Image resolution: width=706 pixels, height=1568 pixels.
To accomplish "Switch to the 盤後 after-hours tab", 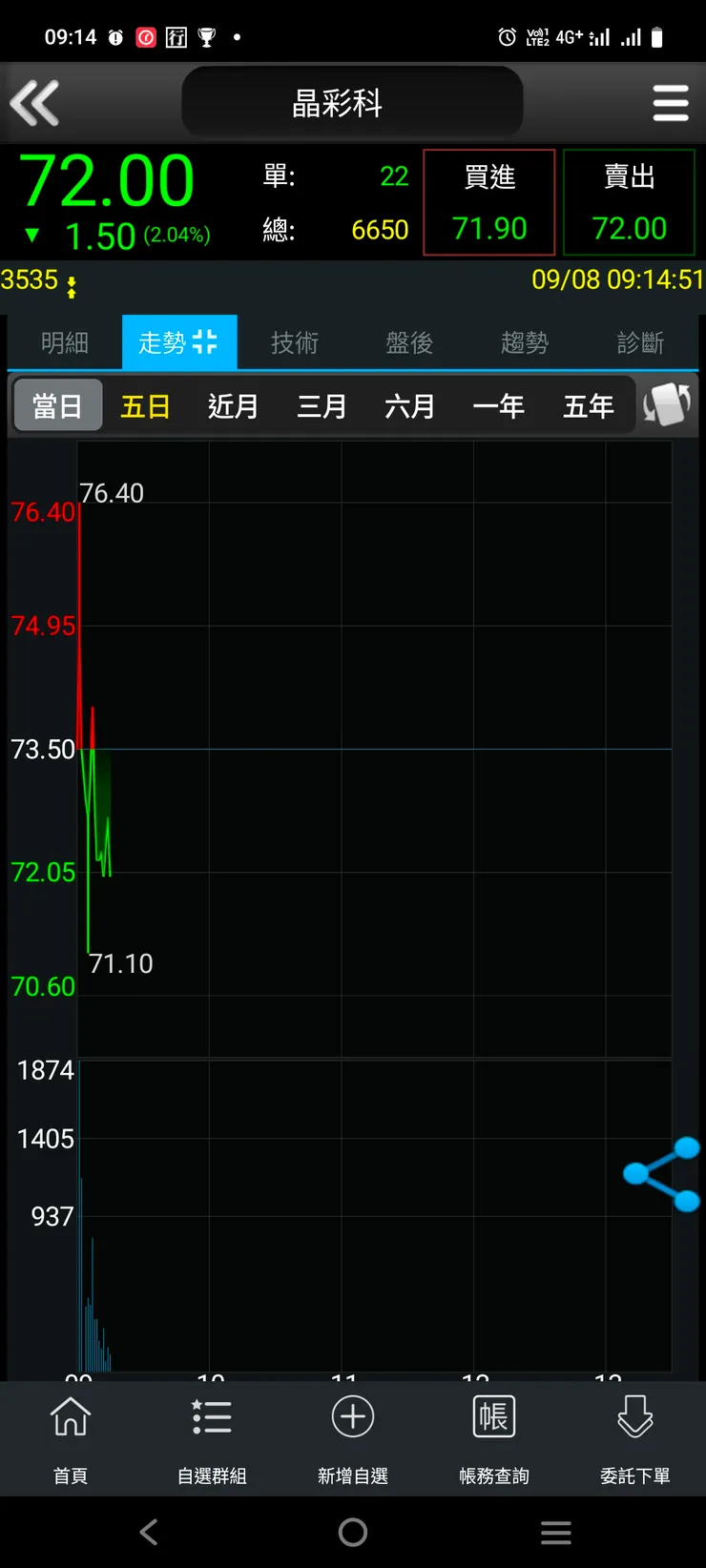I will pyautogui.click(x=409, y=342).
